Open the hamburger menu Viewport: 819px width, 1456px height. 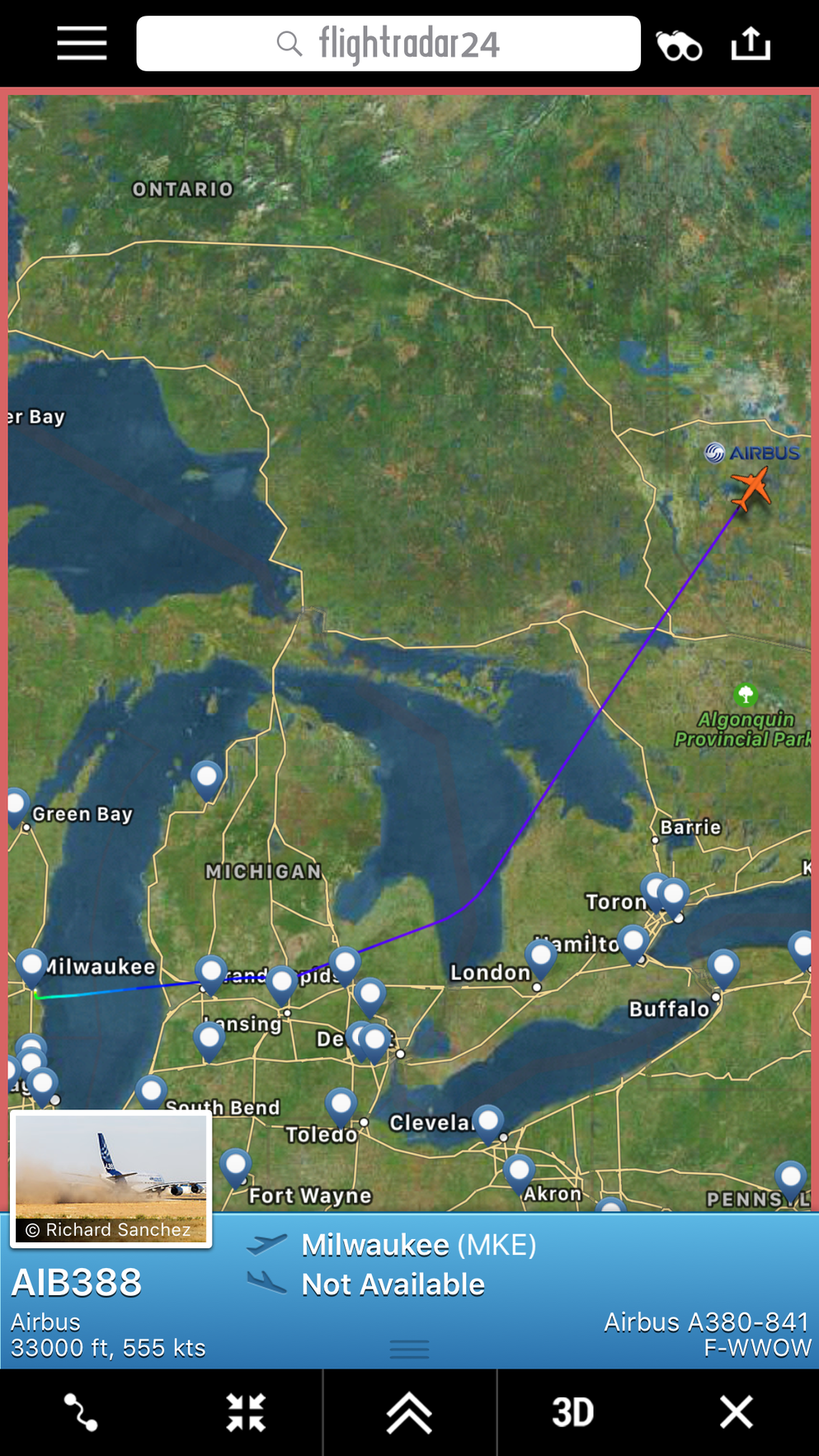click(82, 43)
